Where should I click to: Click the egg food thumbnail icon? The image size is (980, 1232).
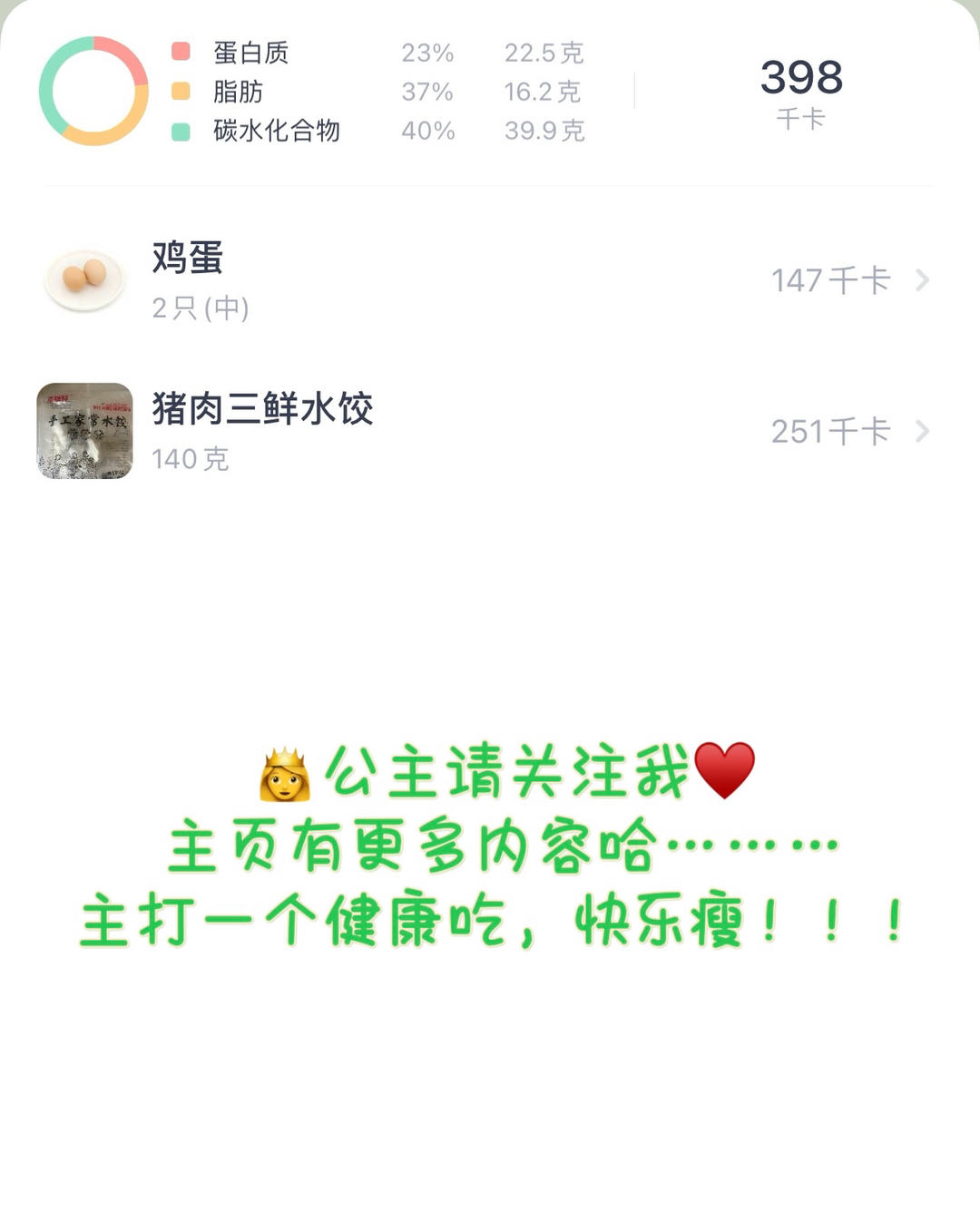[83, 277]
